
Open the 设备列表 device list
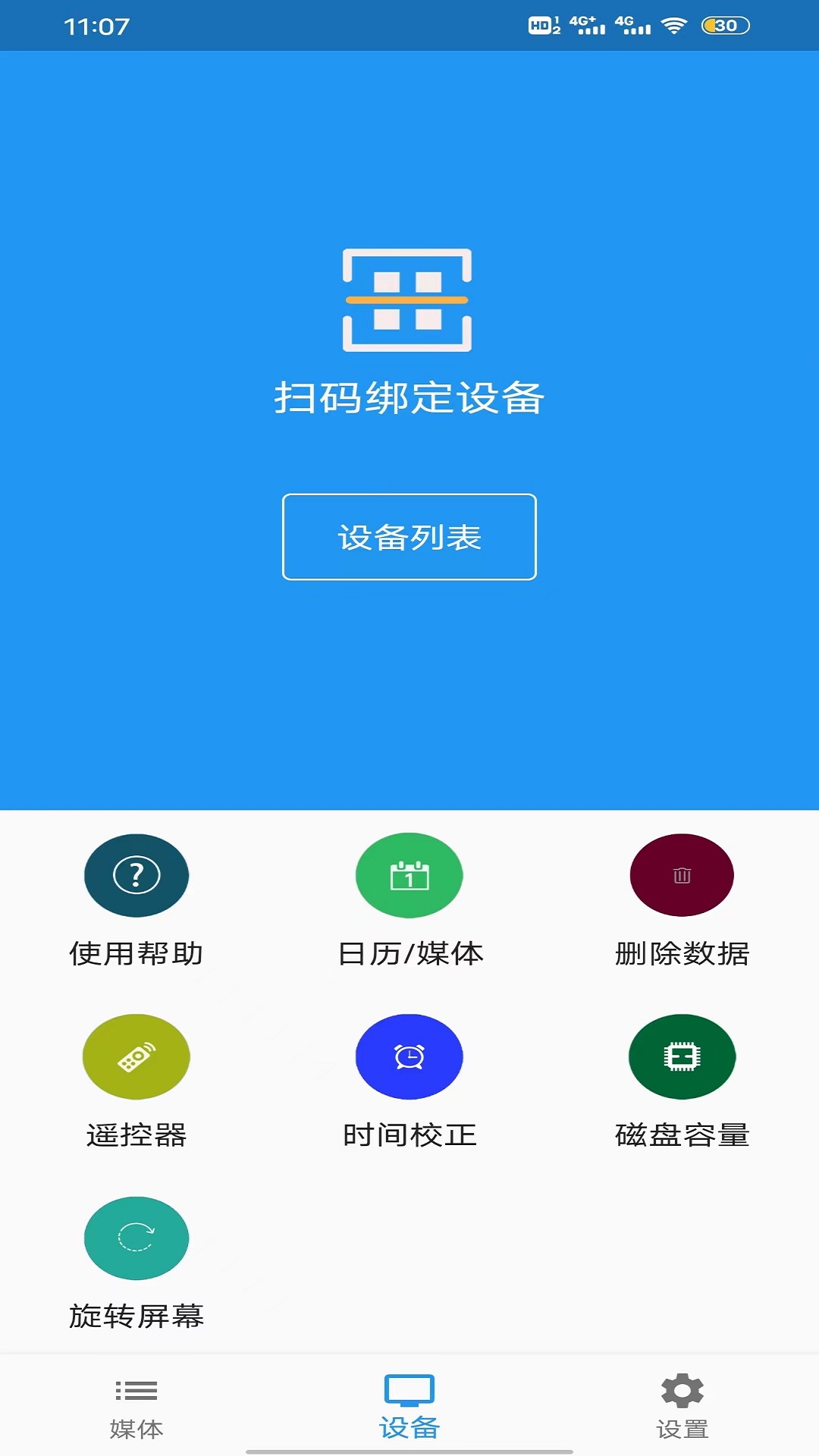point(409,537)
